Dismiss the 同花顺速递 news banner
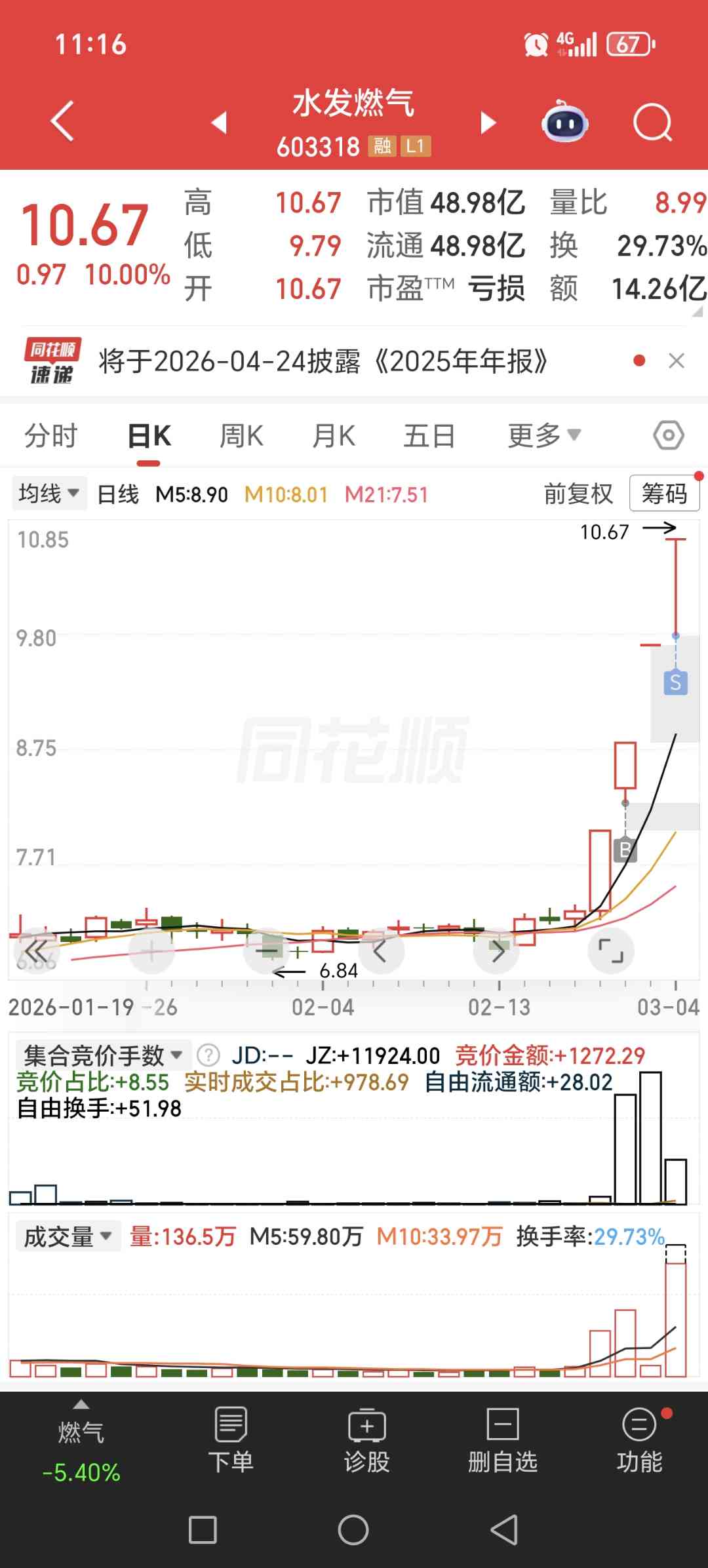Screen dimensions: 708x1568 [x=676, y=361]
